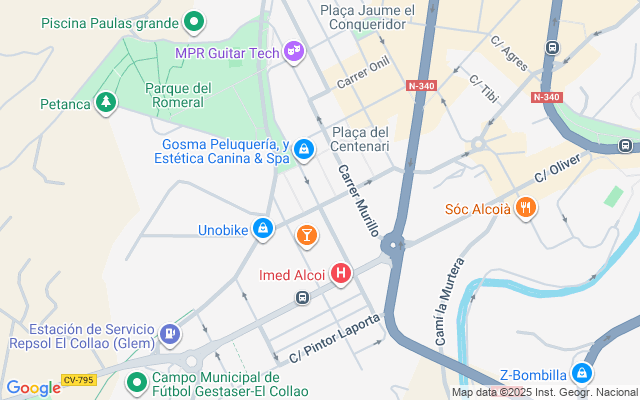Tap the orange cocktail bar marker
Screen dimensions: 640x400
click(x=307, y=237)
